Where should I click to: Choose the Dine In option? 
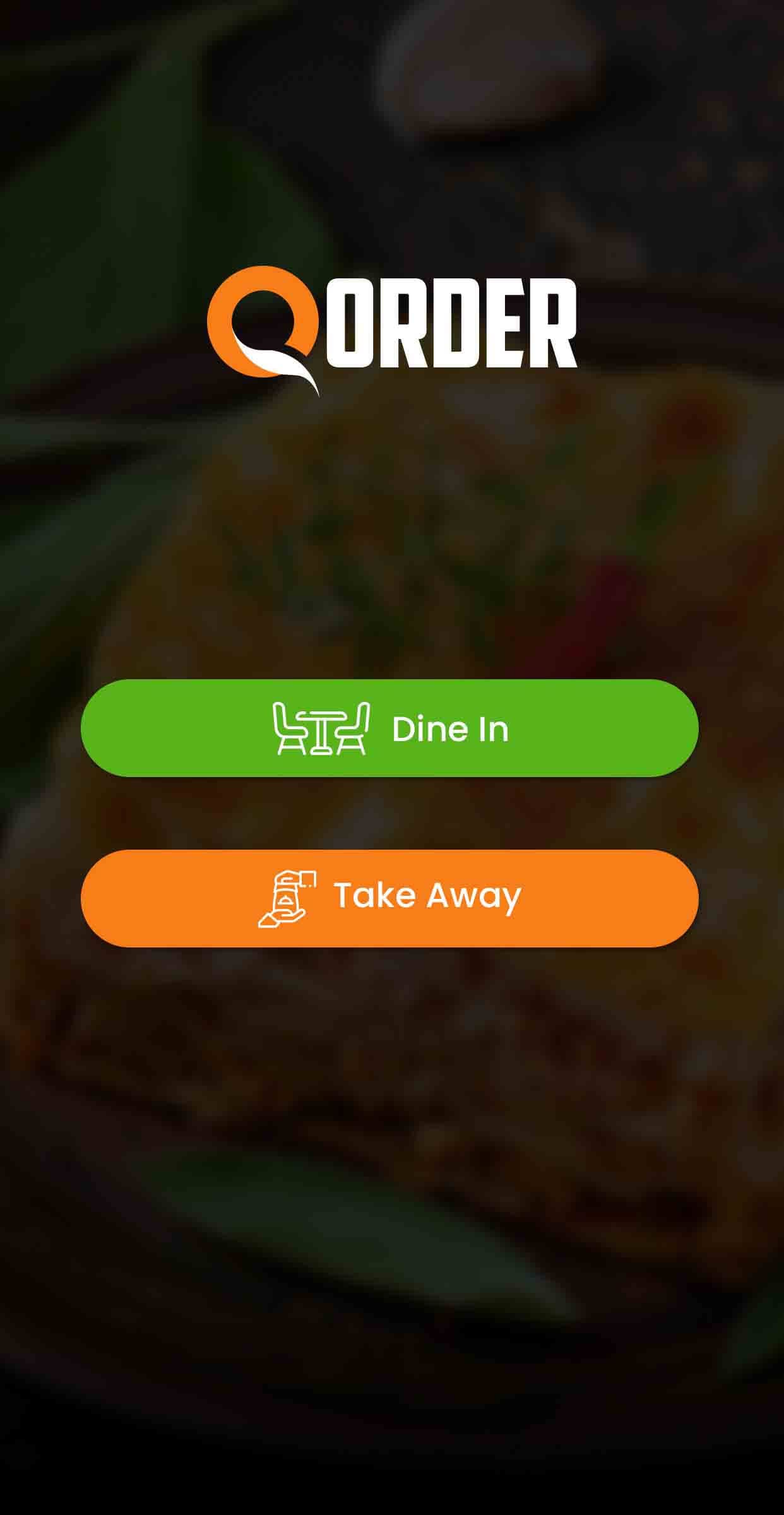pos(389,728)
